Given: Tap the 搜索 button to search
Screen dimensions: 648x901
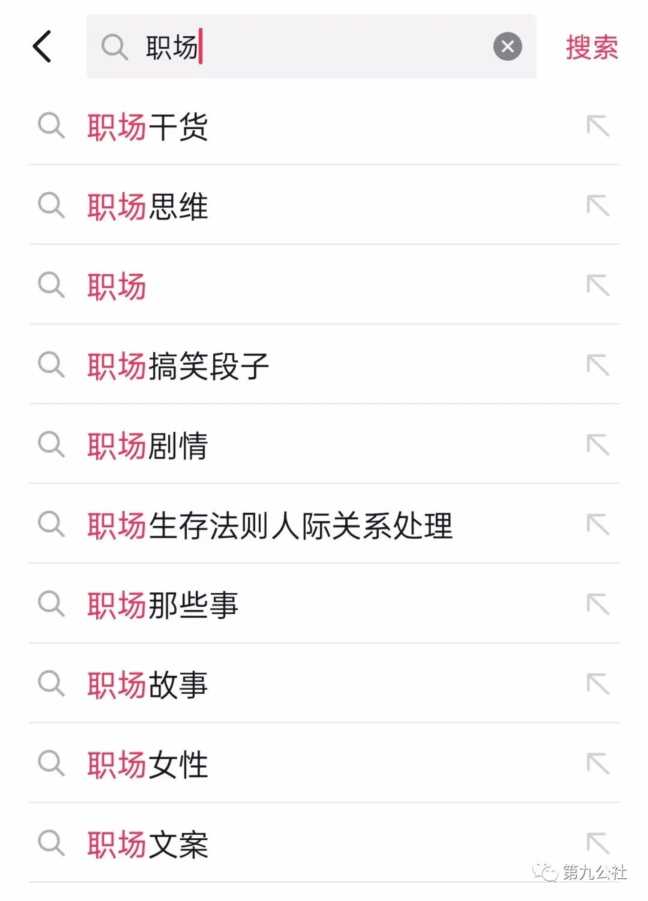Looking at the screenshot, I should click(592, 47).
